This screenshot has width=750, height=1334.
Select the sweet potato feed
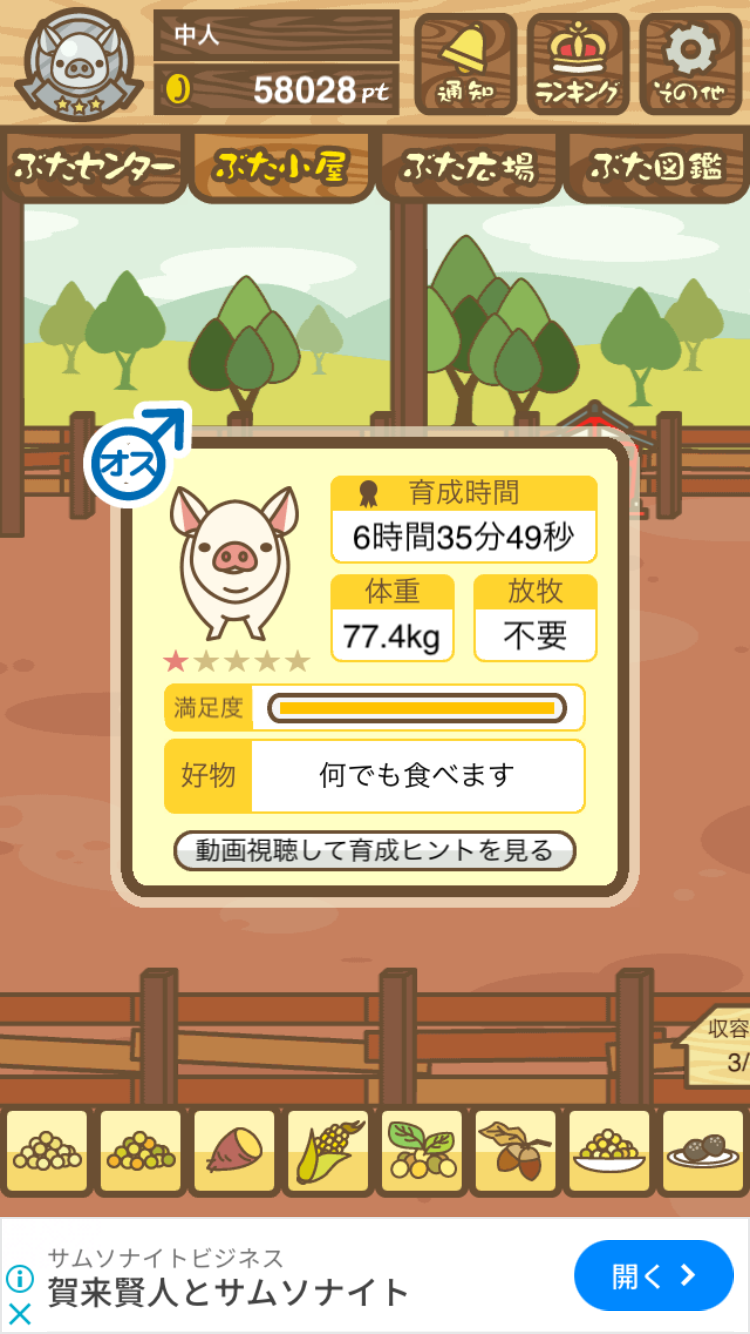pos(234,1152)
